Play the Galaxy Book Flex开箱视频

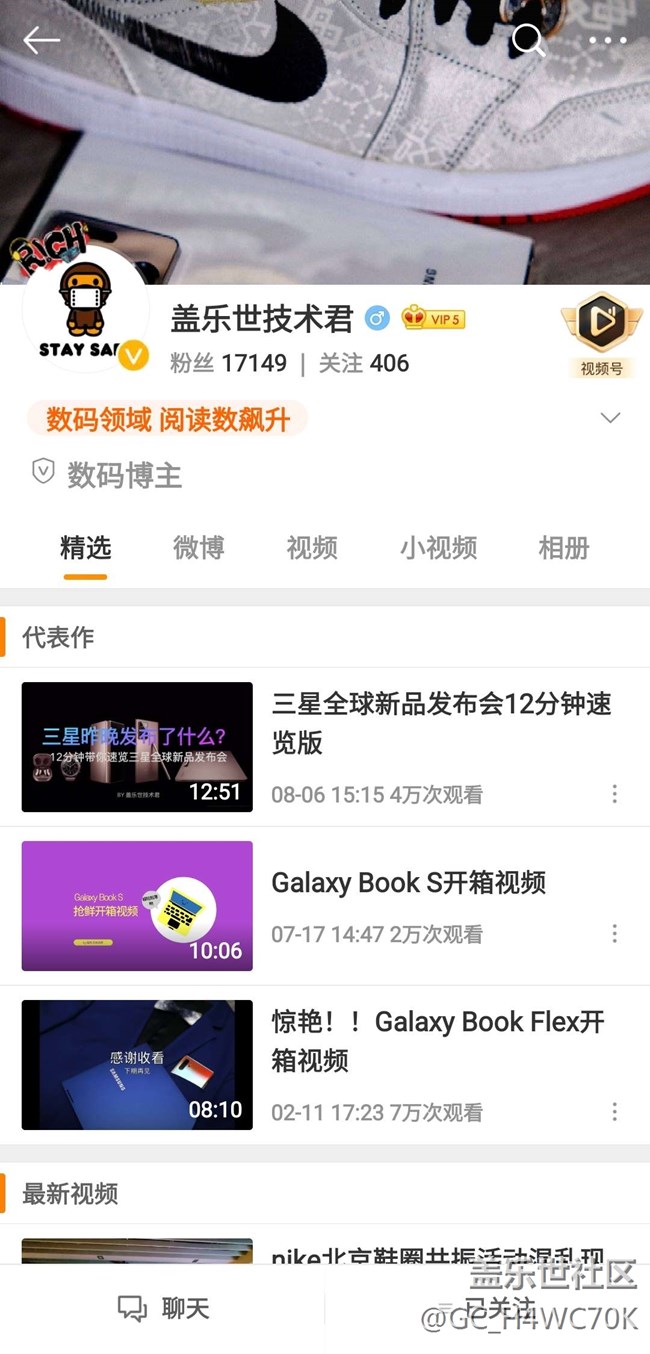tap(137, 1065)
